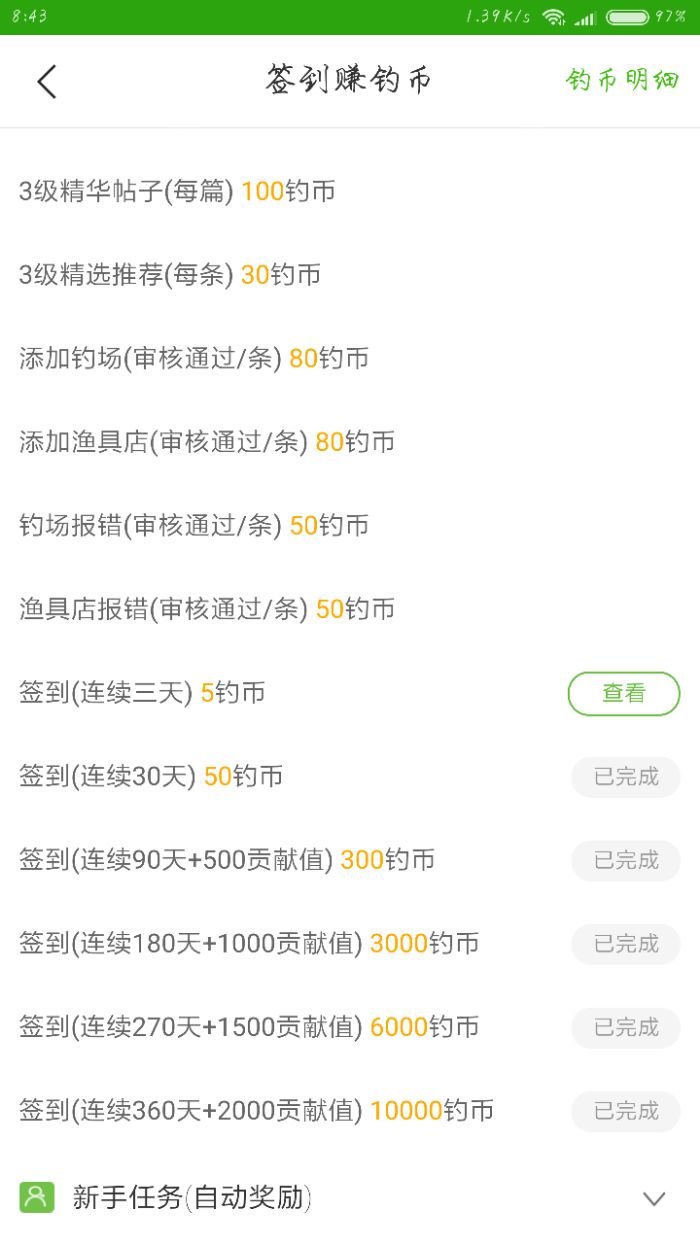Go back using the top-left arrow
Screen dimensions: 700x1244
tap(47, 81)
